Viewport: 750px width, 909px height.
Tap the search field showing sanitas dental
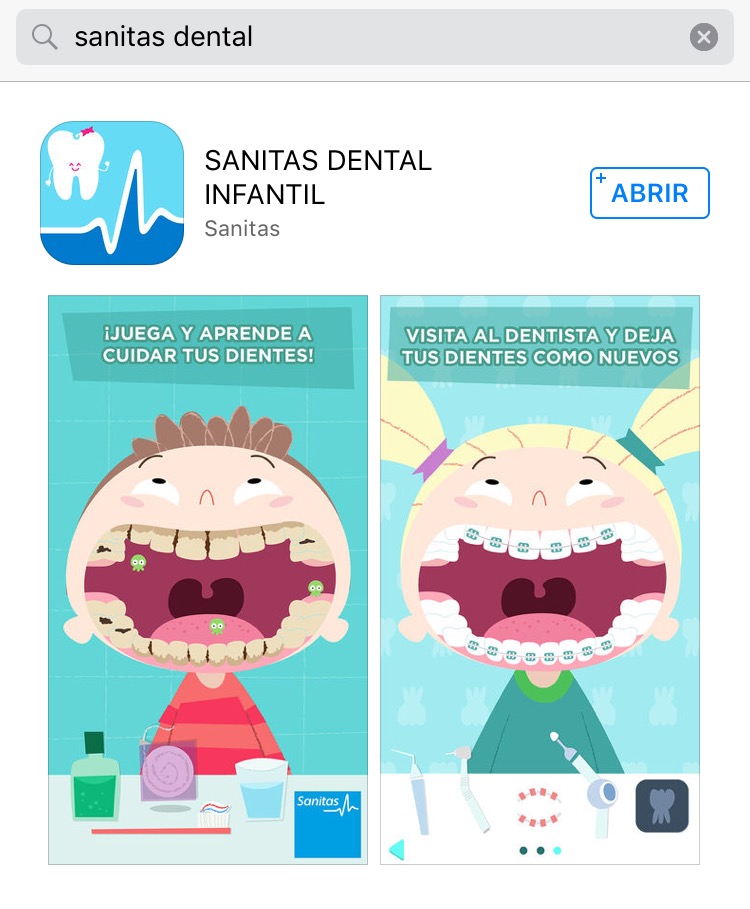click(360, 38)
